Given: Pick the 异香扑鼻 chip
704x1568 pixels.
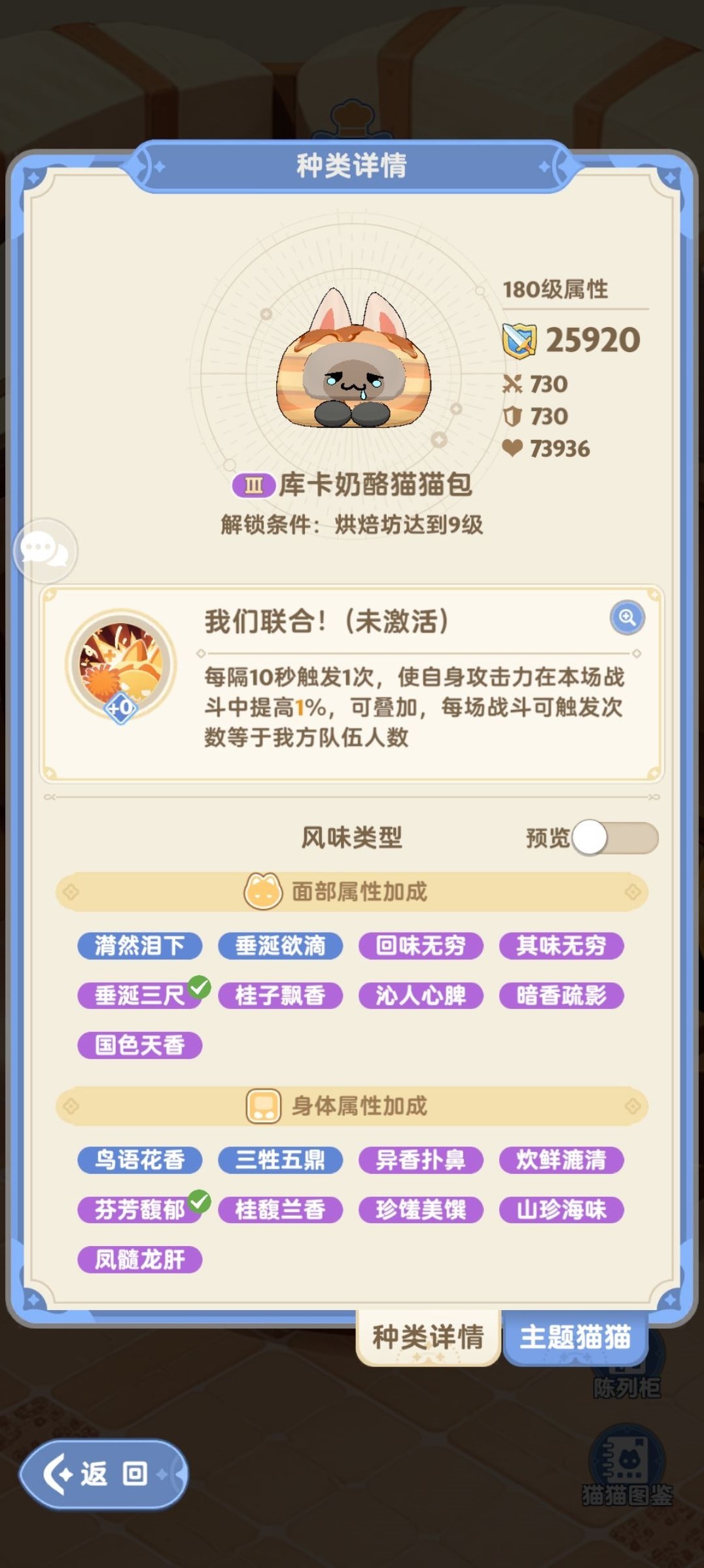Looking at the screenshot, I should (421, 1160).
